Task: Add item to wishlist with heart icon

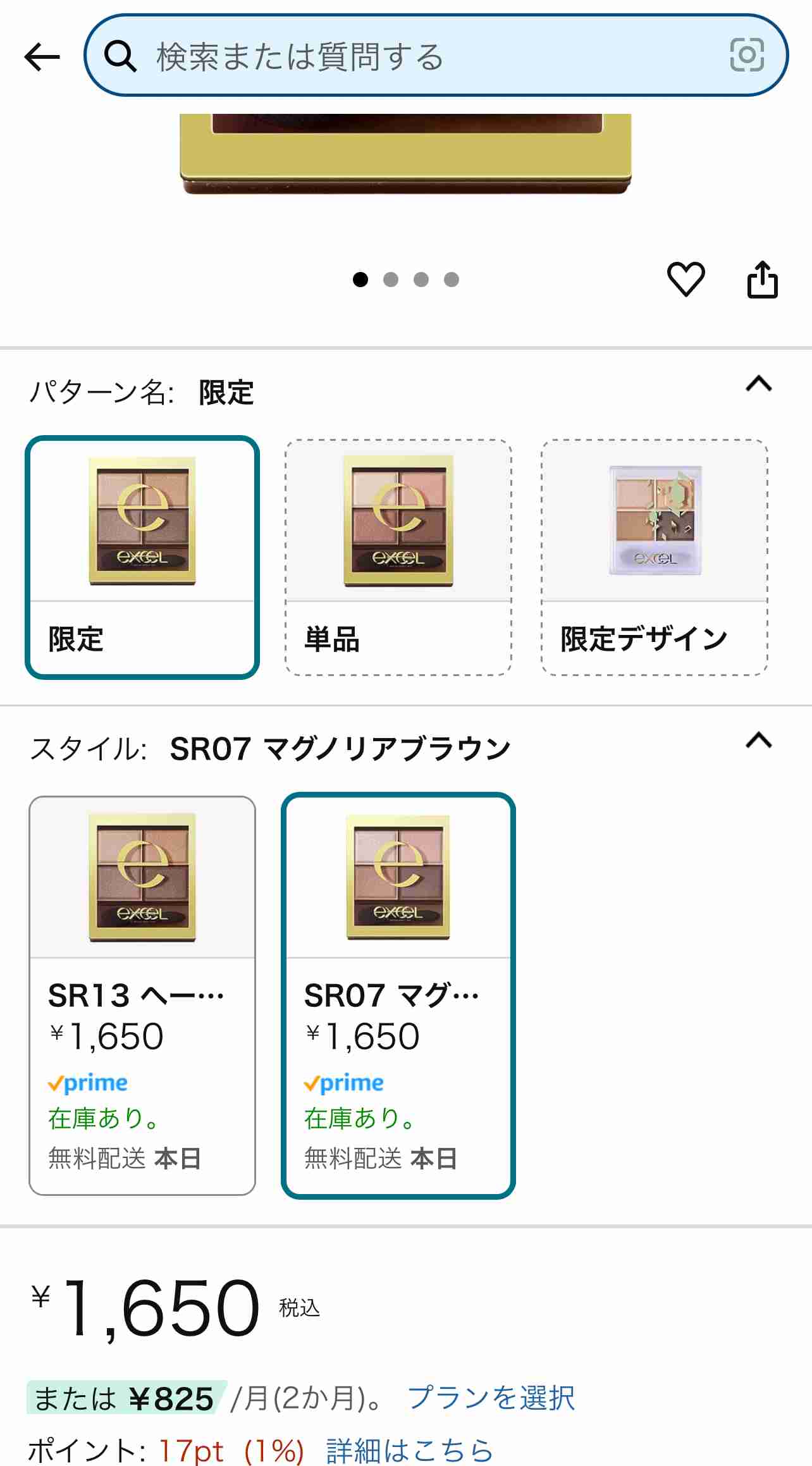Action: click(x=685, y=278)
